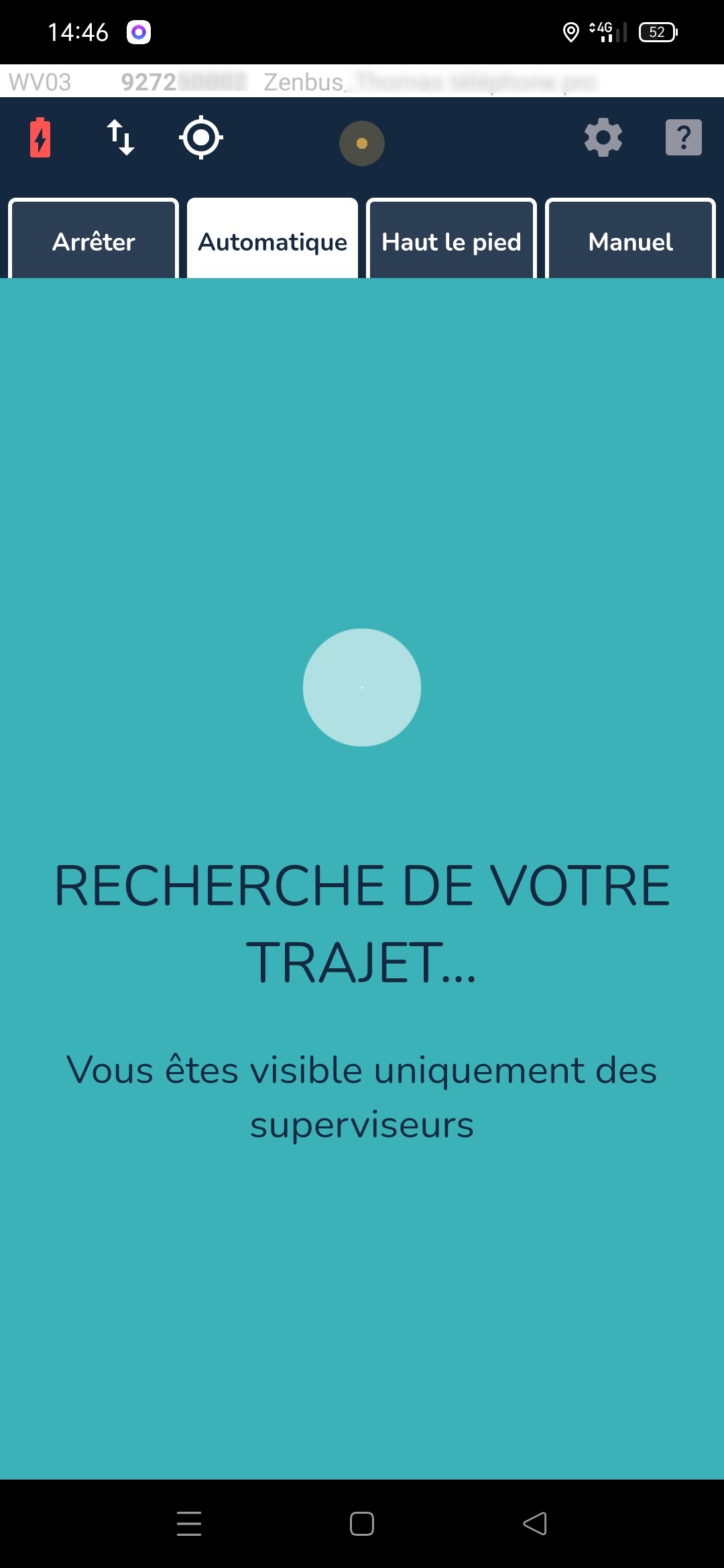Tap the WV03 vehicle label at the top
The height and width of the screenshot is (1568, 724).
coord(40,82)
